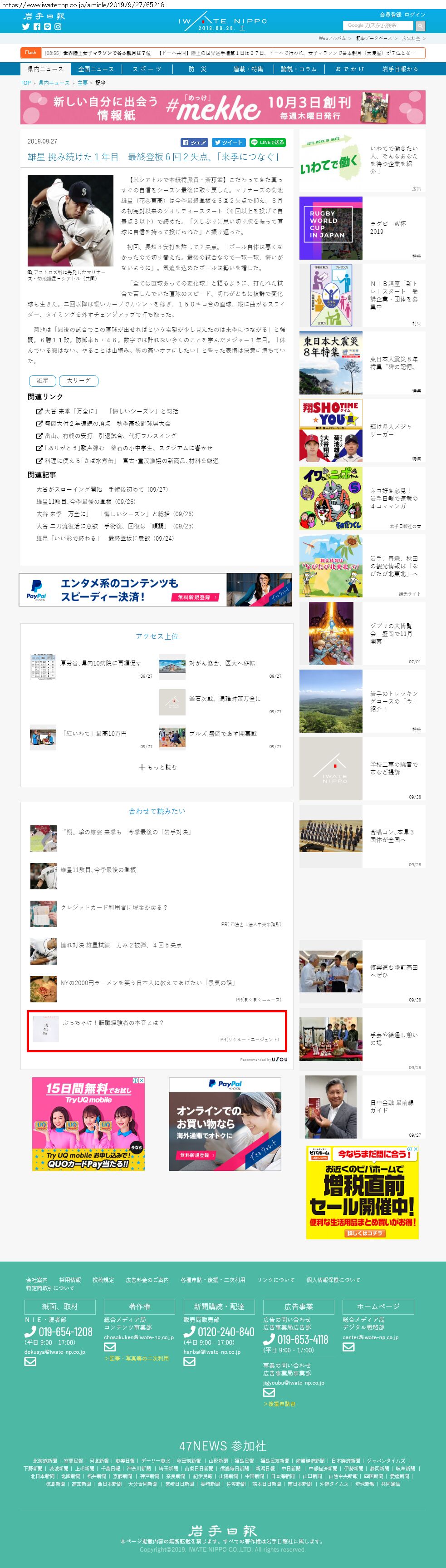This screenshot has width=446, height=1568.
Task: Go to the スポーツ section
Action: 147,69
